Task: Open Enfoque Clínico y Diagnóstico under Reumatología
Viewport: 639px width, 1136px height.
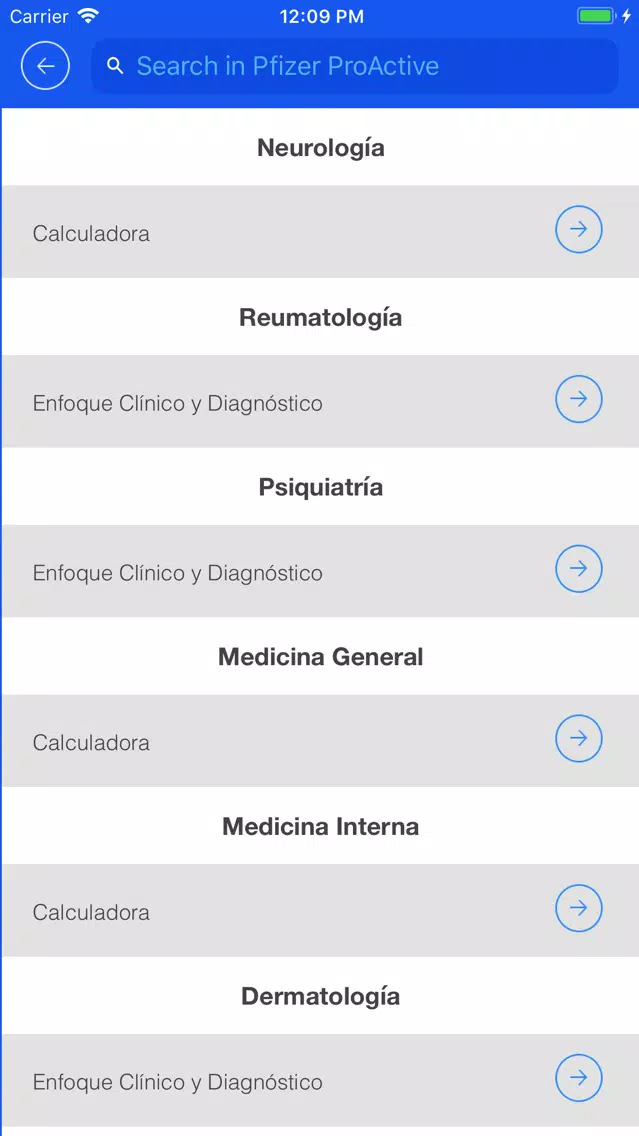Action: tap(320, 401)
